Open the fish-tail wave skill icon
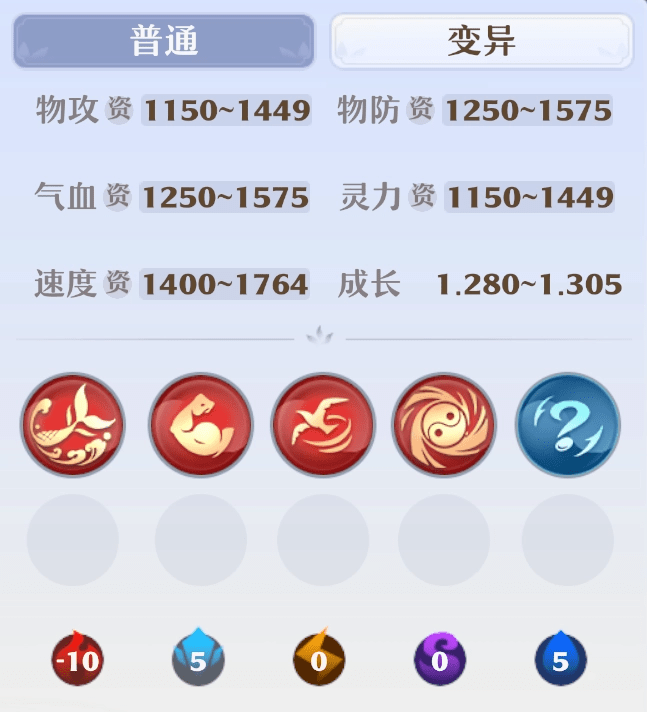647x712 pixels. point(73,425)
